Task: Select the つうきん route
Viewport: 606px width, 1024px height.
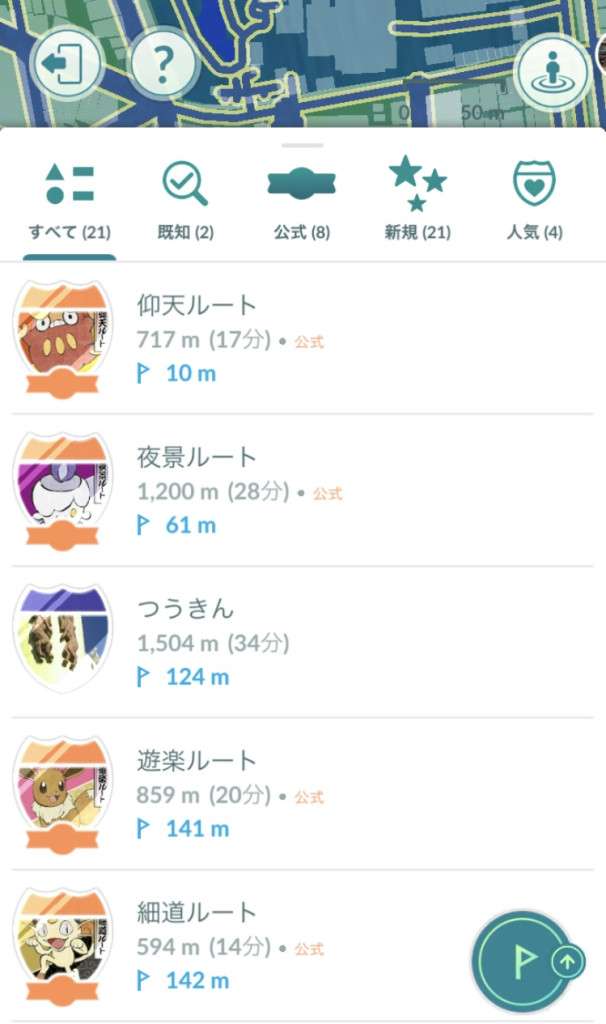Action: pyautogui.click(x=300, y=642)
